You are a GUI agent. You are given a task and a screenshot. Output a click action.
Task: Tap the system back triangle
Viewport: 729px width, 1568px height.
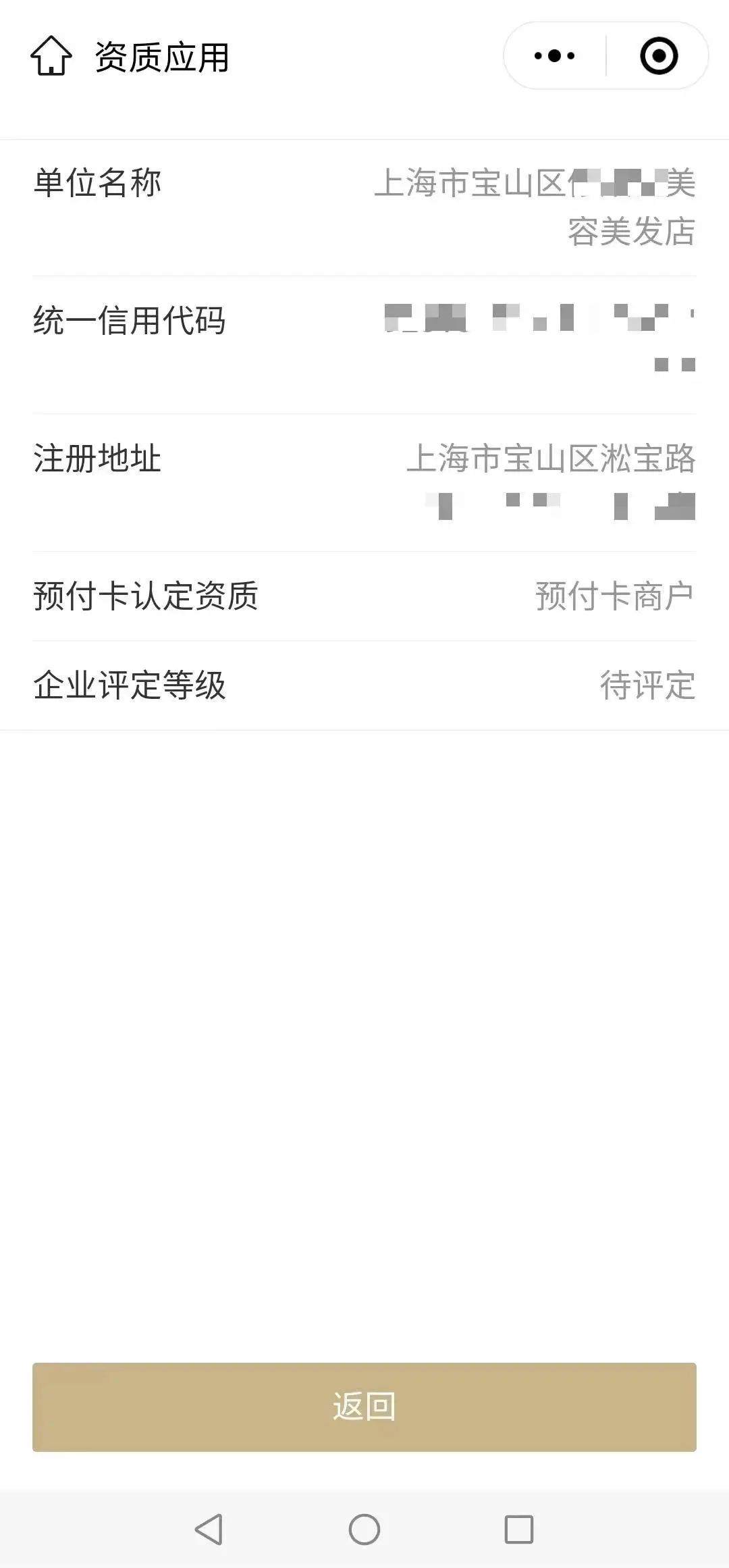click(209, 1529)
